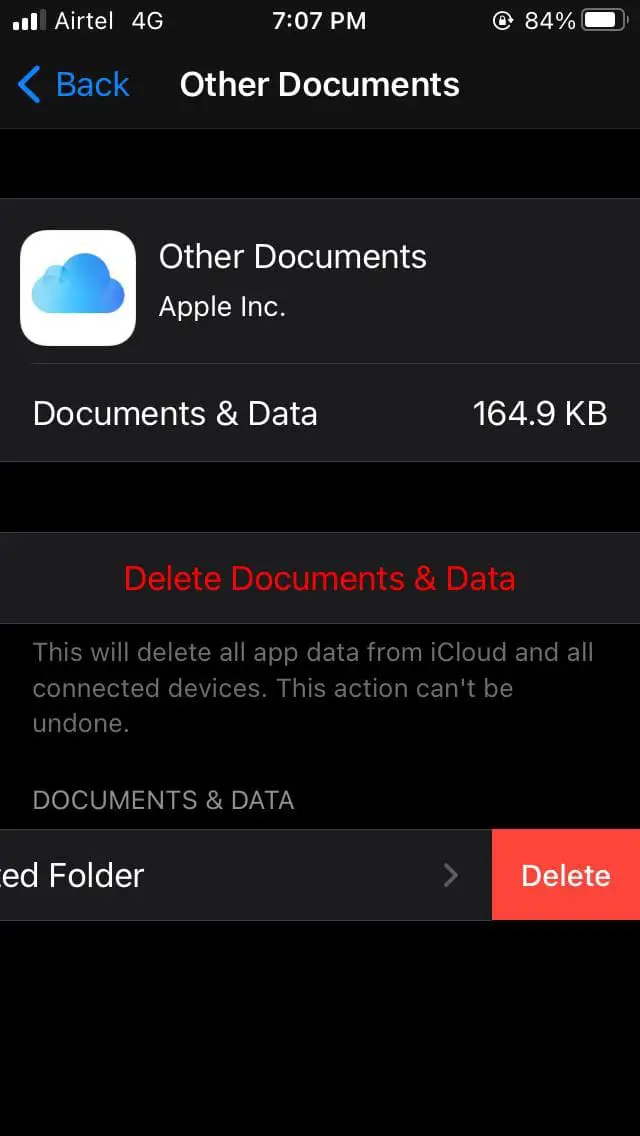This screenshot has height=1136, width=640.
Task: Go back to the previous screen
Action: (73, 85)
